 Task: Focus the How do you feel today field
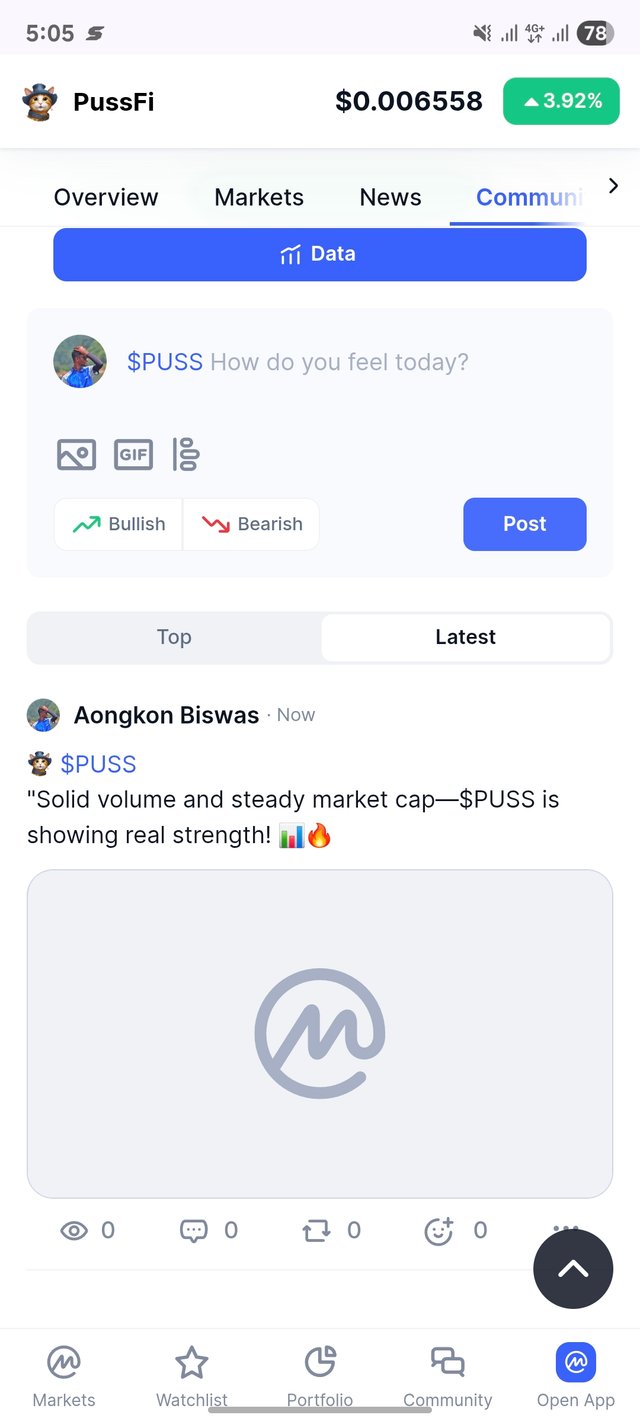(338, 362)
